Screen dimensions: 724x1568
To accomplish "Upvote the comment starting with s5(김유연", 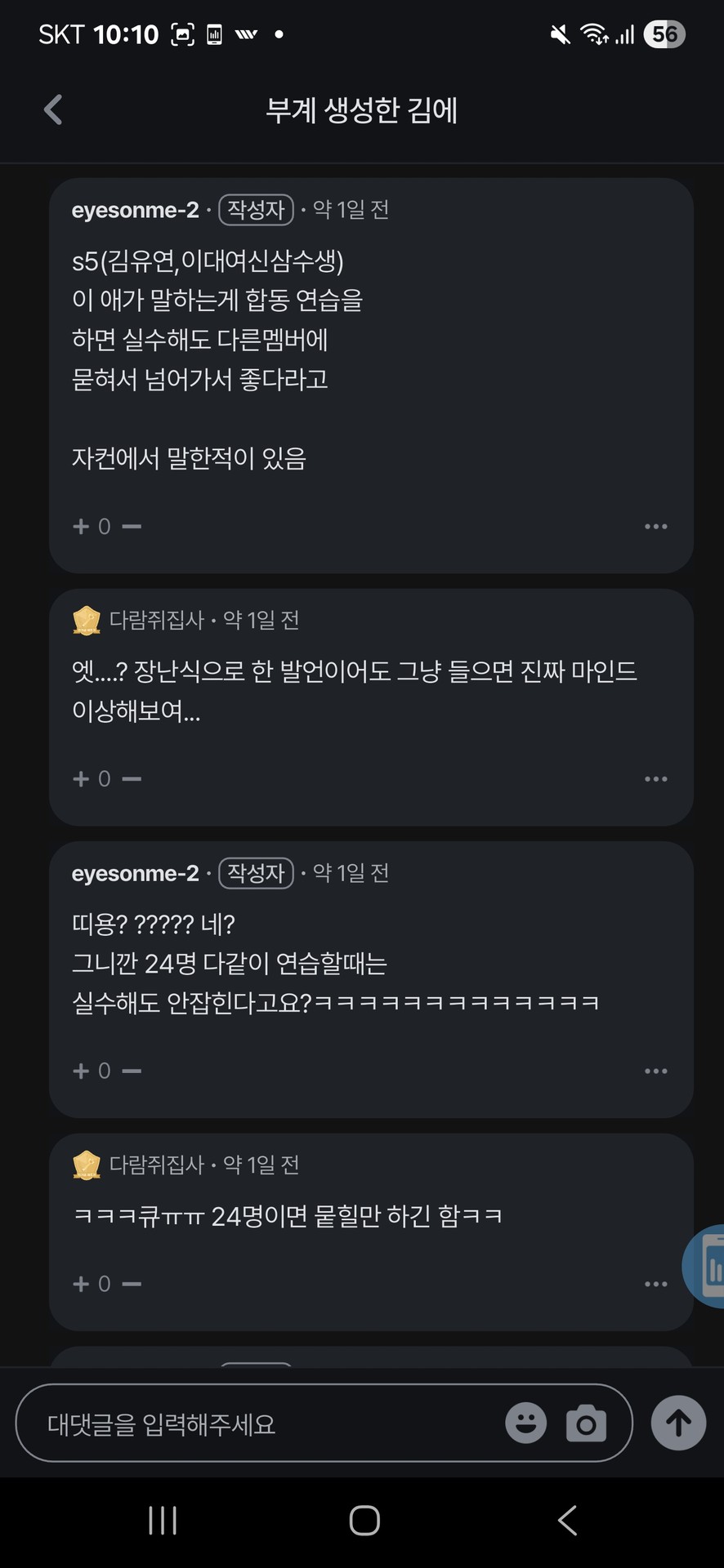I will [x=81, y=527].
